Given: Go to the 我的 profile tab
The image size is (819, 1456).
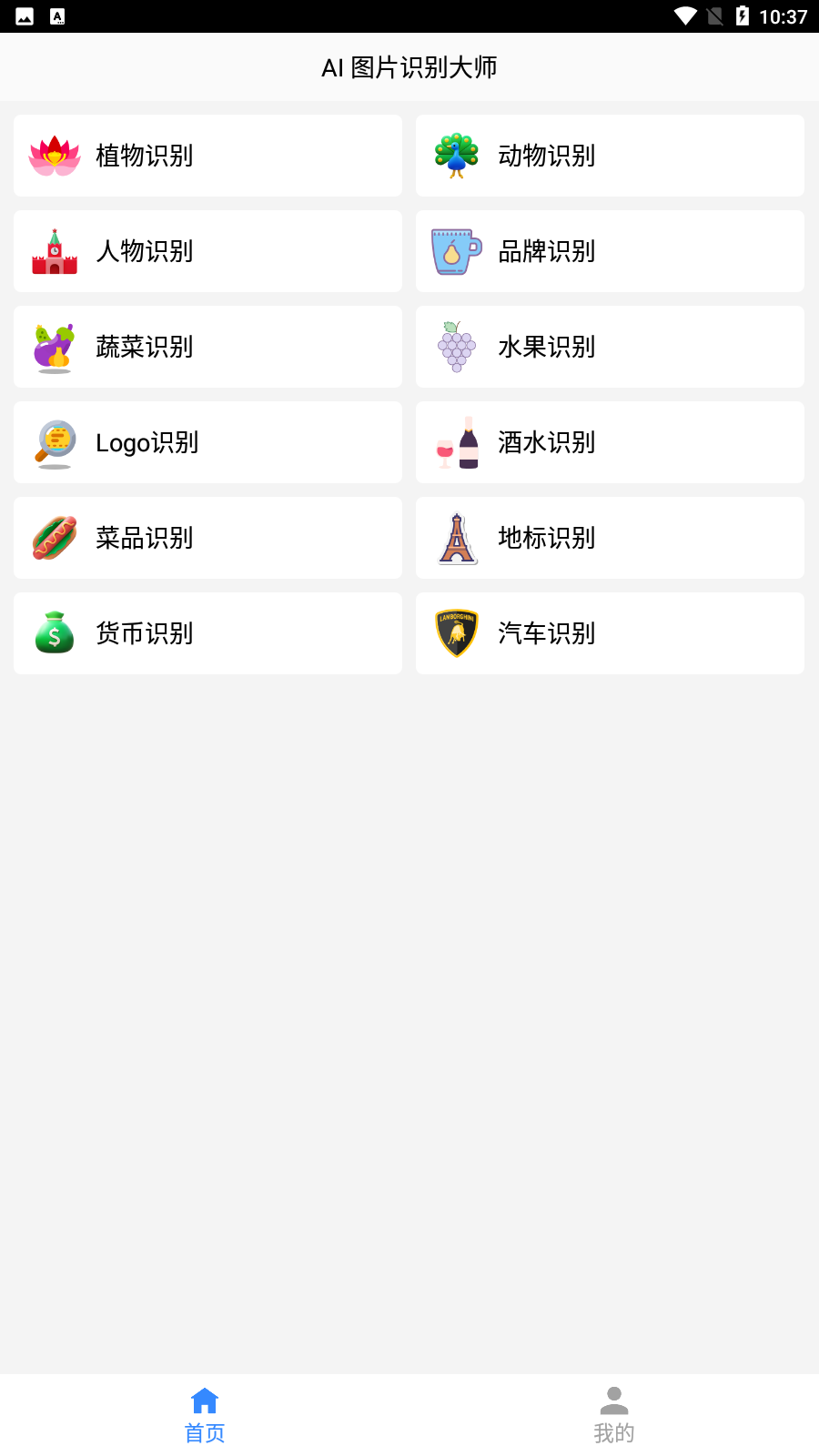Looking at the screenshot, I should [614, 1415].
